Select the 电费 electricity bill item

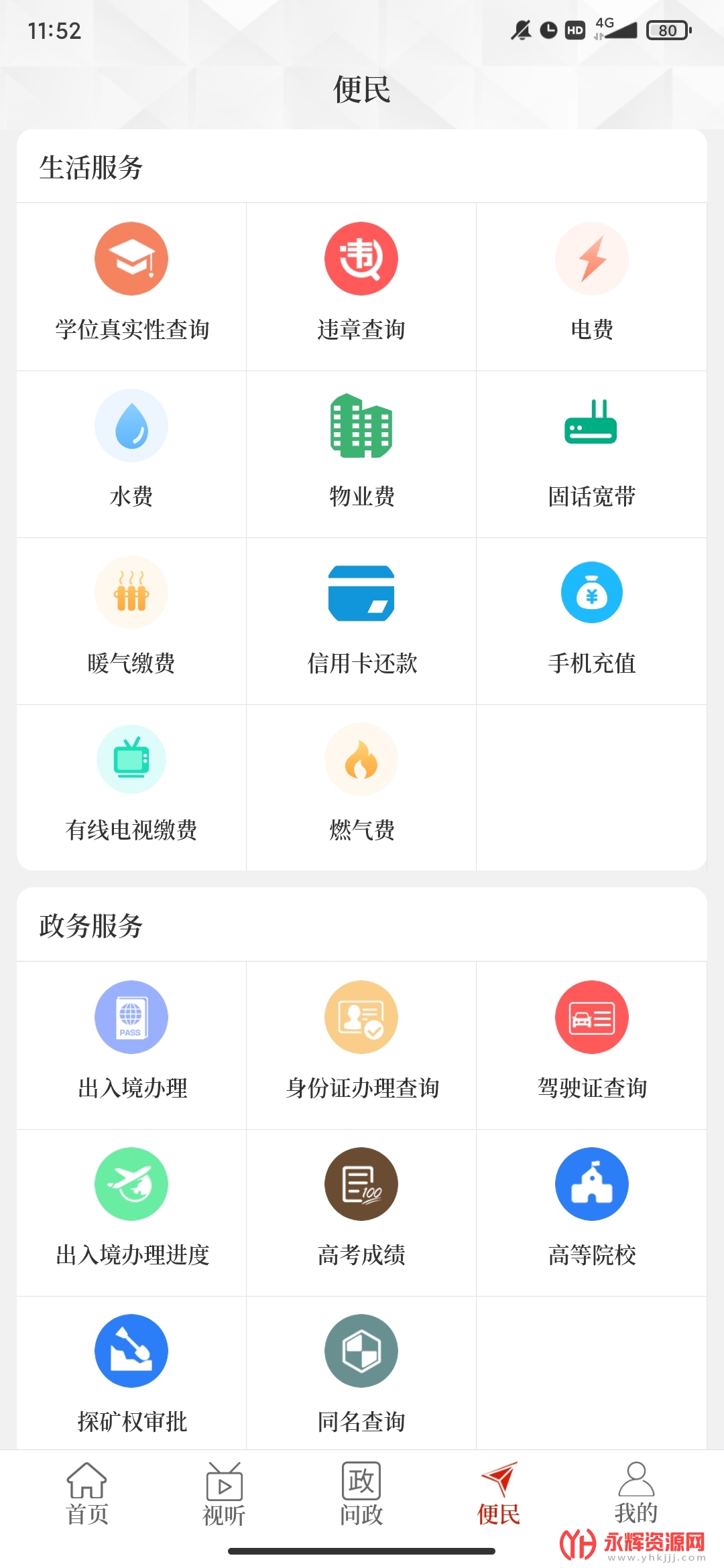pyautogui.click(x=591, y=287)
